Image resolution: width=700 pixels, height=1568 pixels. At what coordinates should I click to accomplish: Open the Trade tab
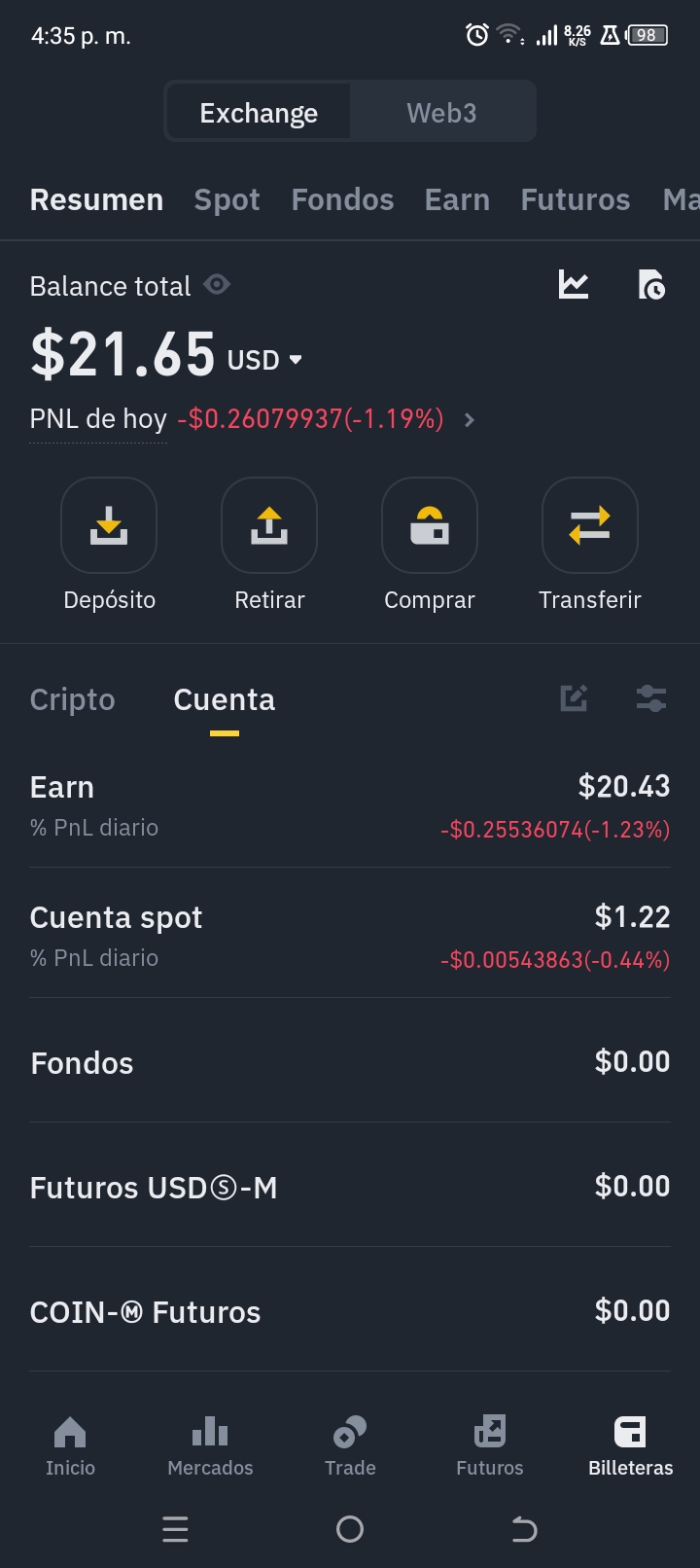(x=350, y=1446)
